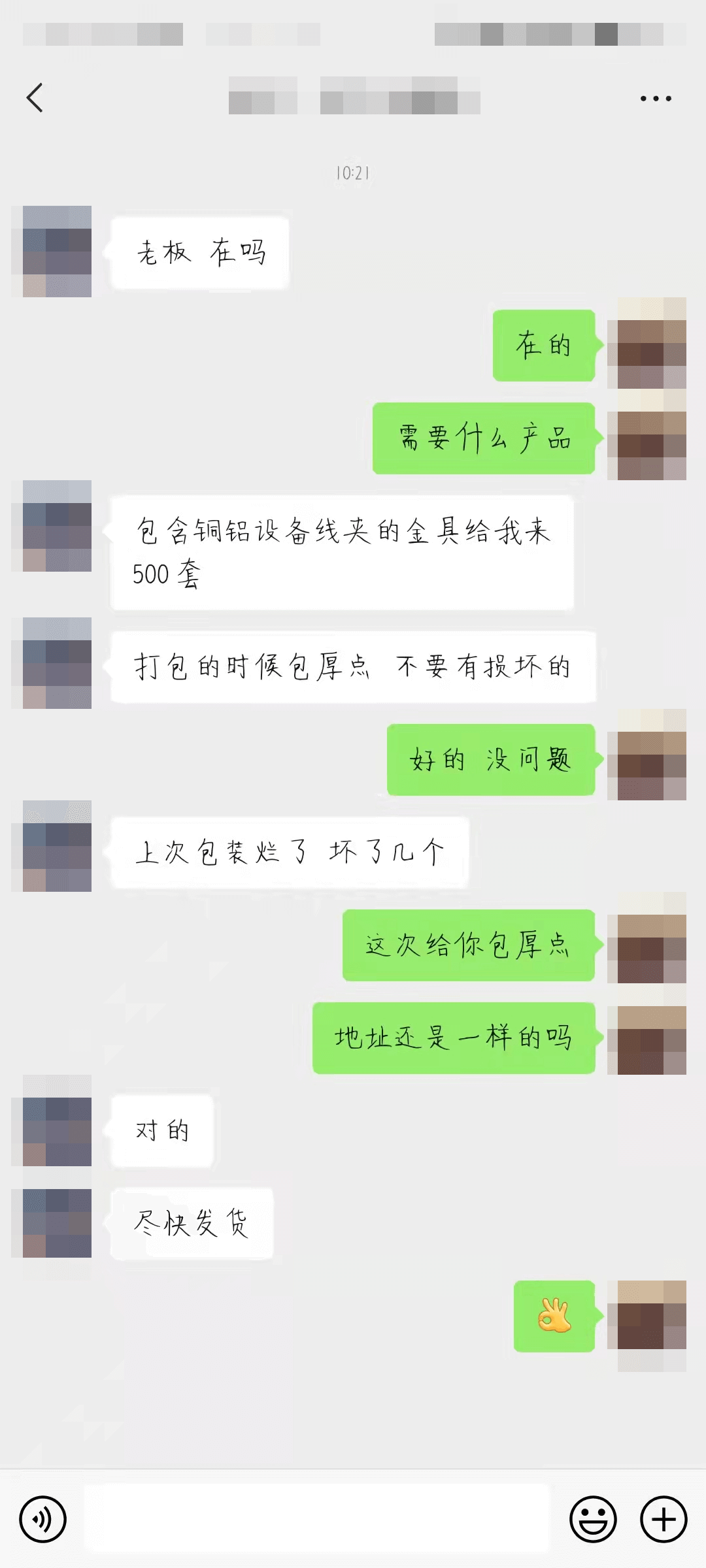Open the emoji sticker panel
The width and height of the screenshot is (706, 1568).
point(593,1519)
